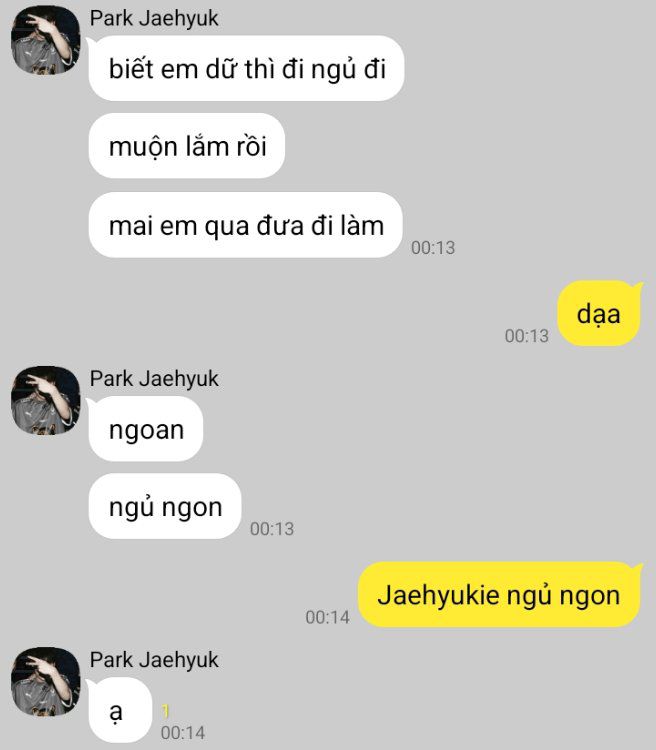View Park Jaehyuk's profile photo beside "ngoan"

tap(45, 400)
